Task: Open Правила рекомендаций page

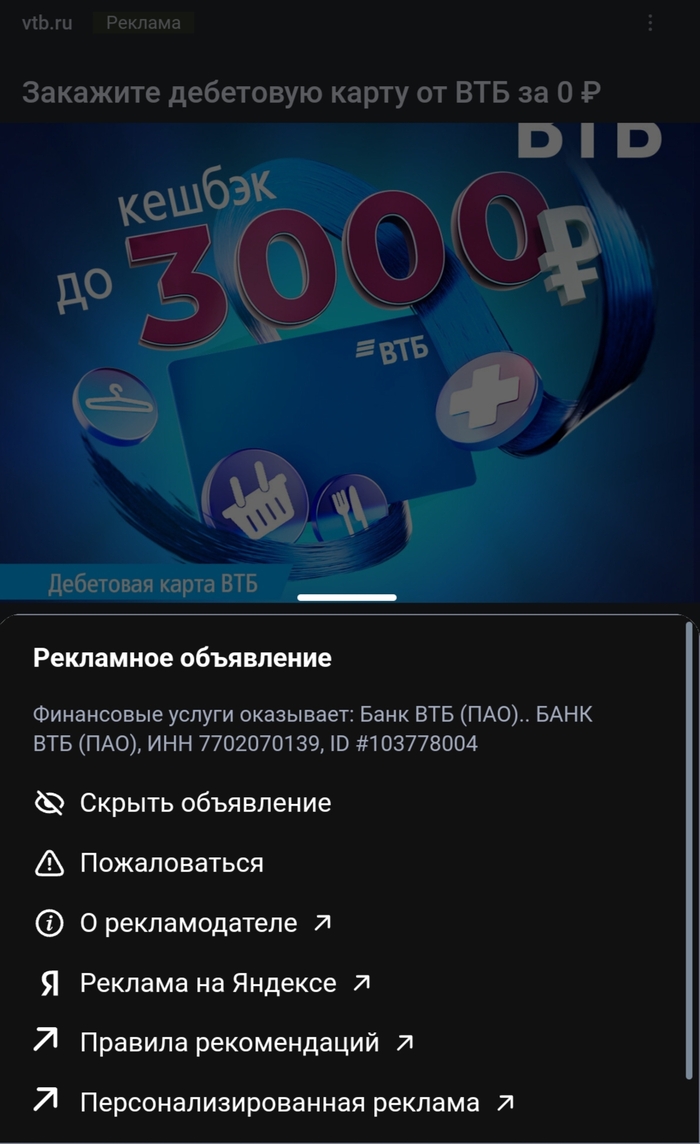Action: point(229,1043)
